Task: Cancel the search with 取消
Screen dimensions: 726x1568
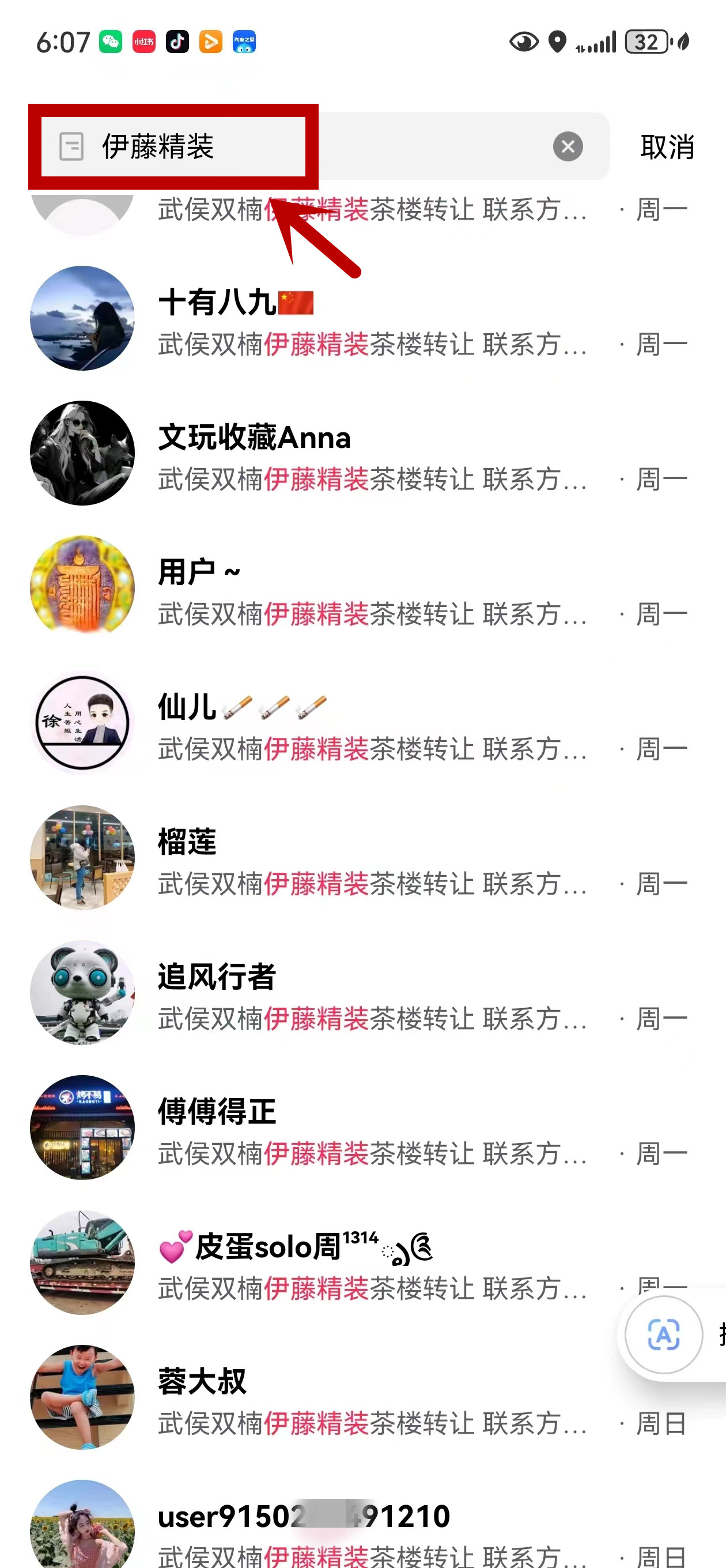Action: pos(666,148)
